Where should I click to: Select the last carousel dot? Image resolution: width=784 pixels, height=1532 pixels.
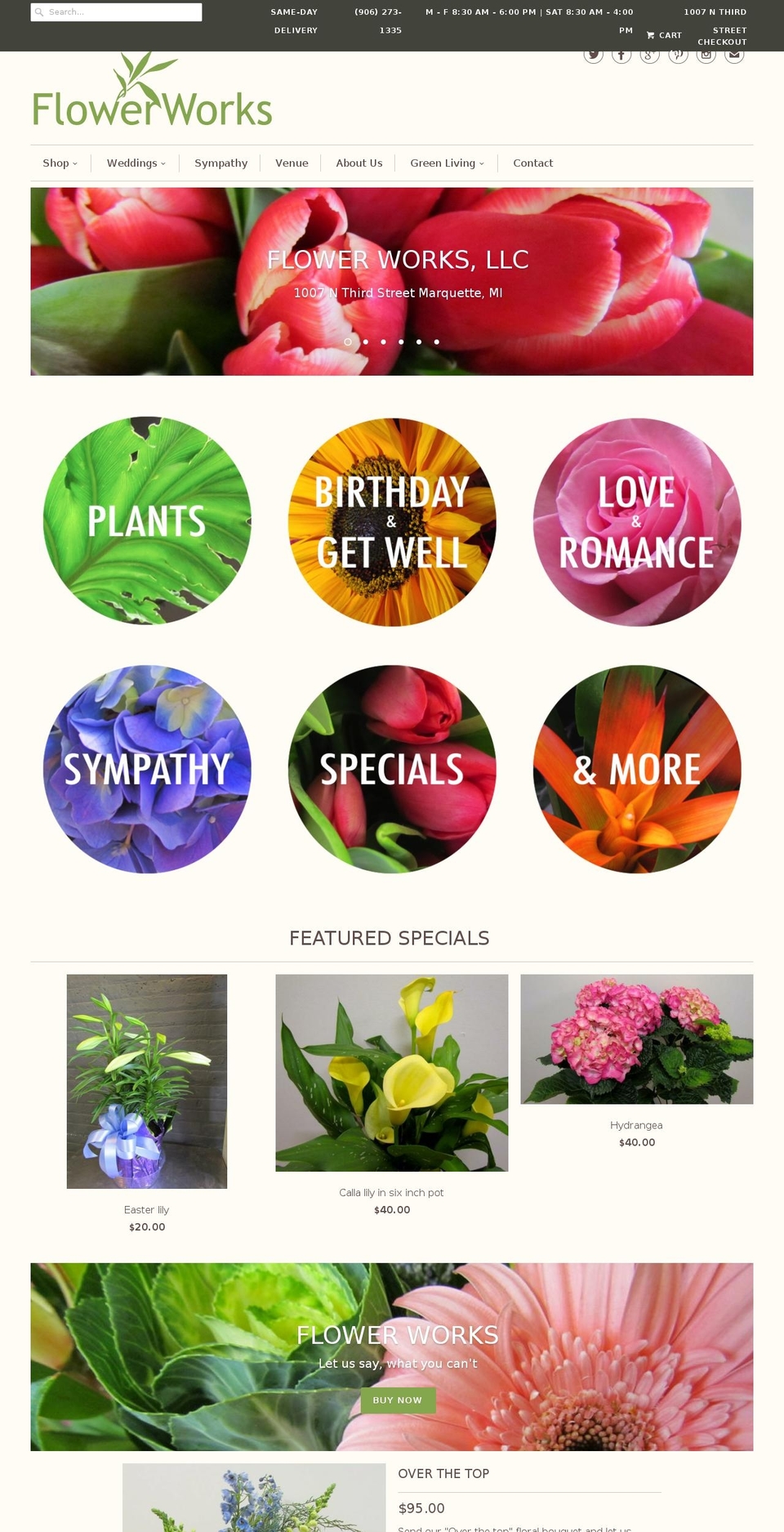[436, 342]
